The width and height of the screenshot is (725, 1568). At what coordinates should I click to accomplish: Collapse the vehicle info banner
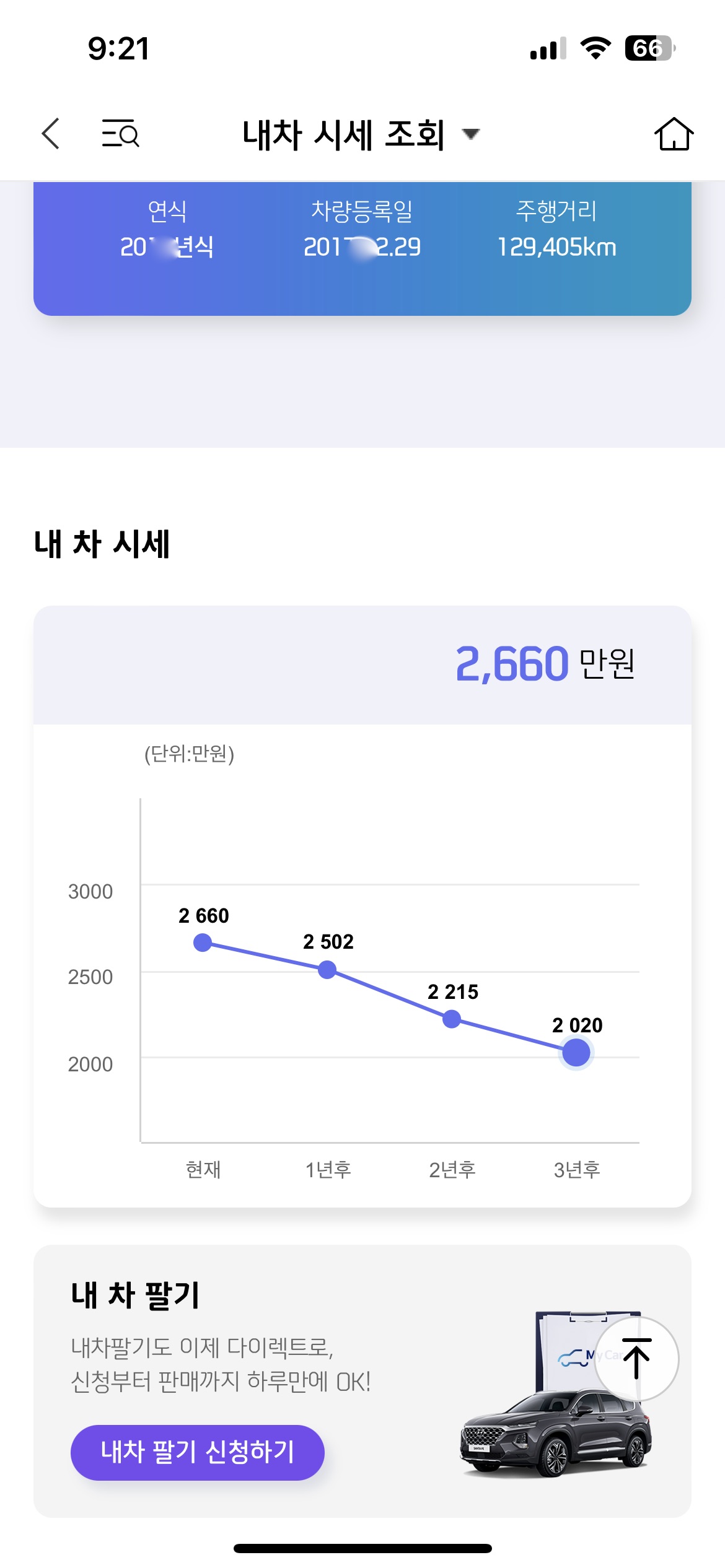coord(362,248)
